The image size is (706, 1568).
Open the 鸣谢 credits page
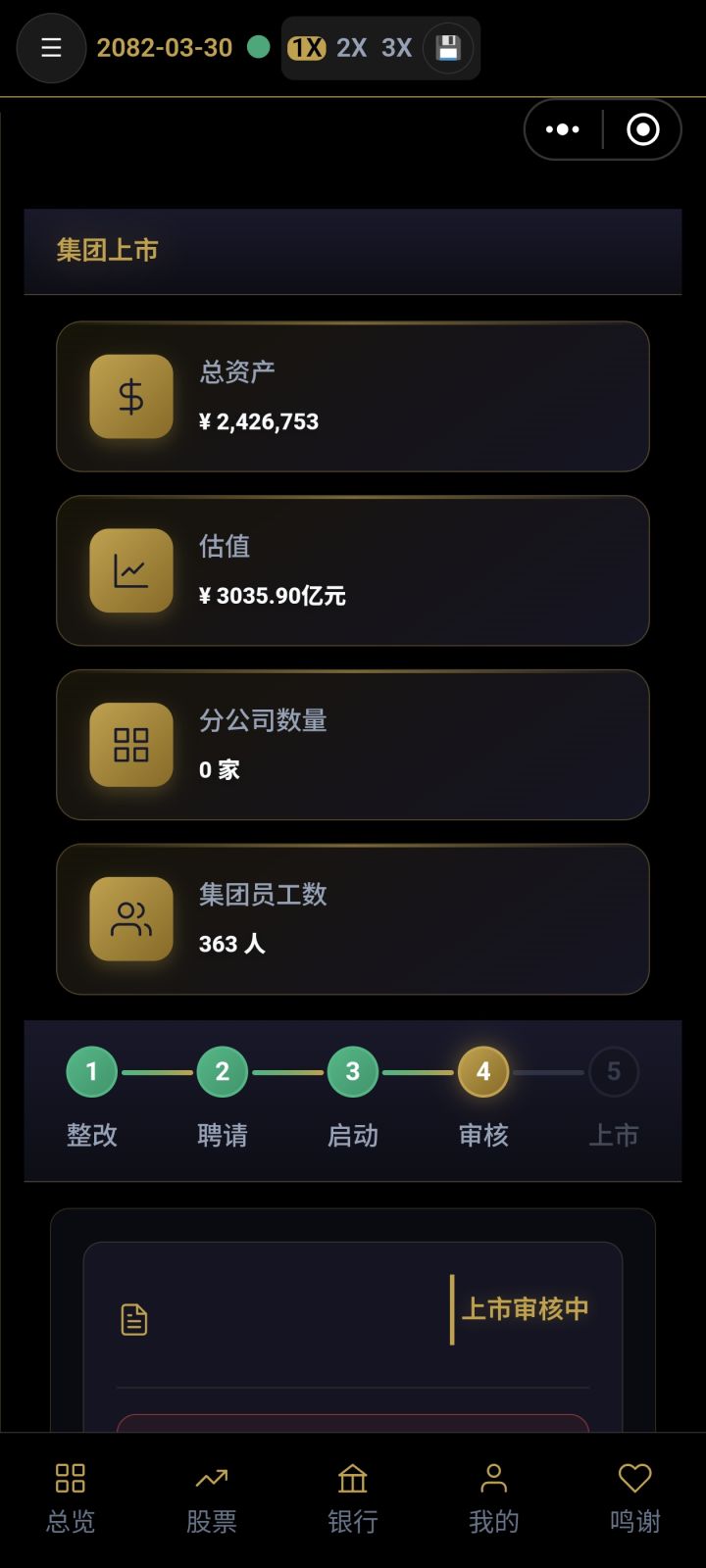pos(634,1496)
